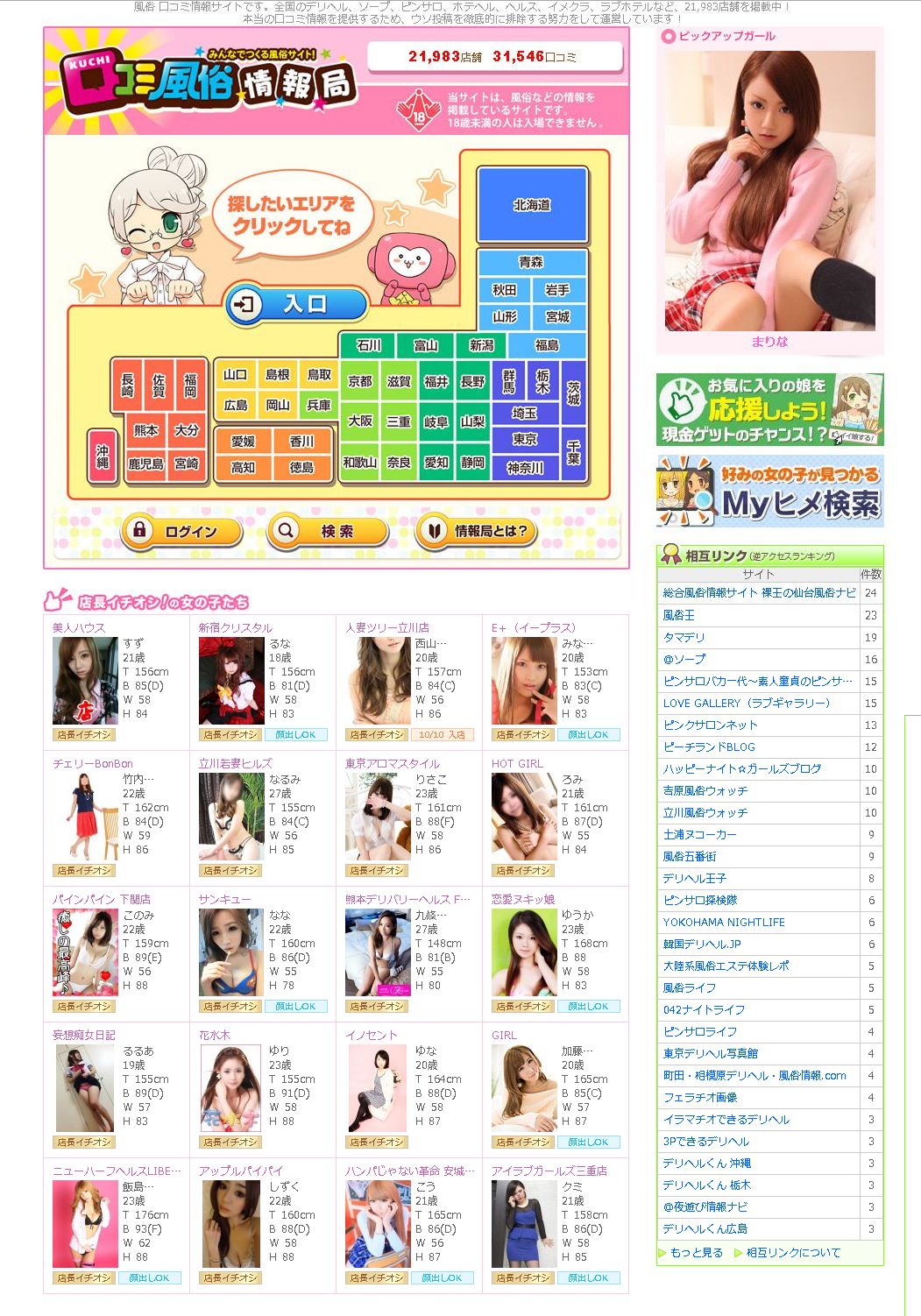Open the HOT GIRL shop link
The width and height of the screenshot is (921, 1316).
tap(517, 763)
